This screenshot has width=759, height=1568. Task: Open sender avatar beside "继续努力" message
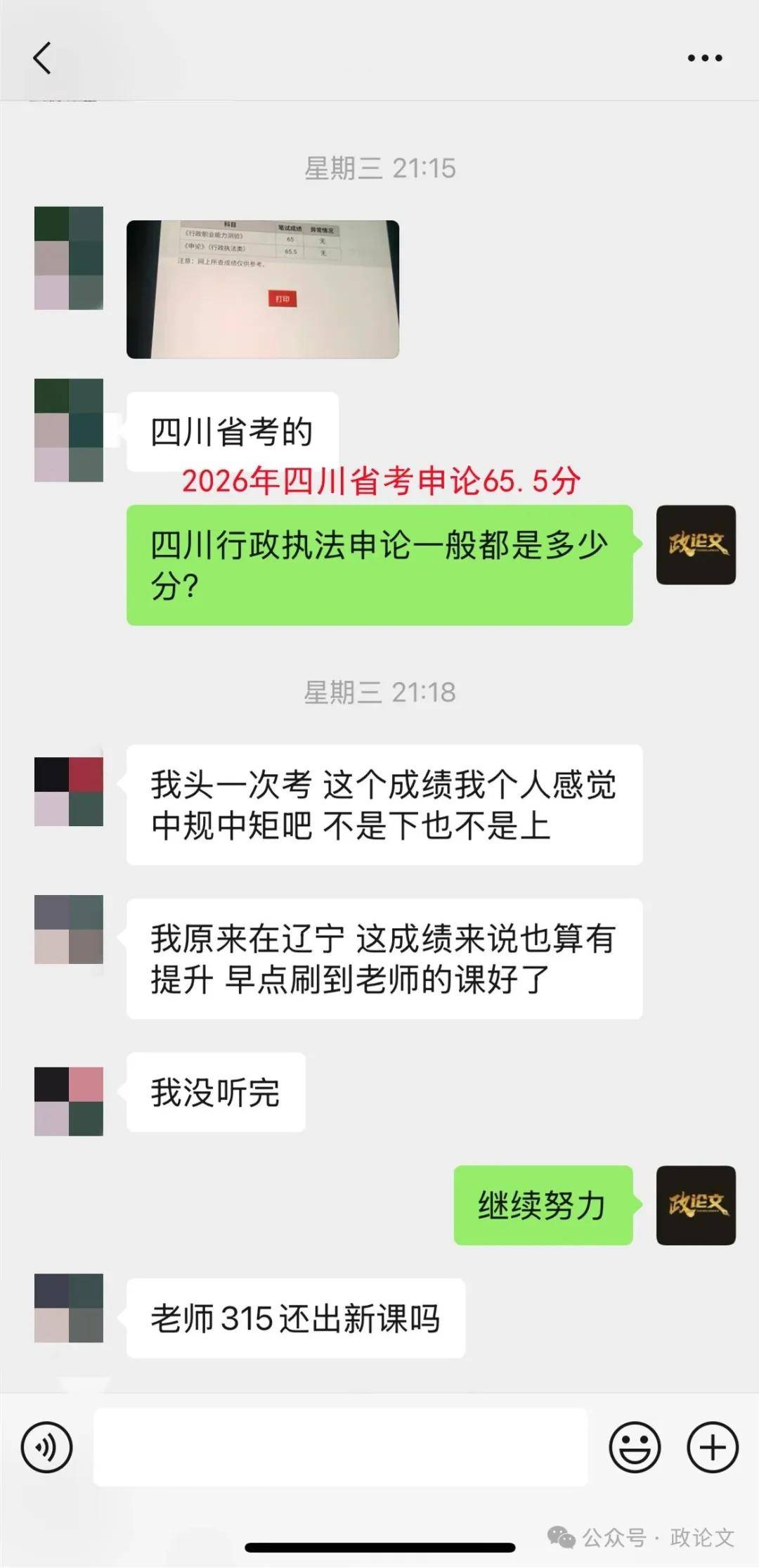[x=696, y=1205]
